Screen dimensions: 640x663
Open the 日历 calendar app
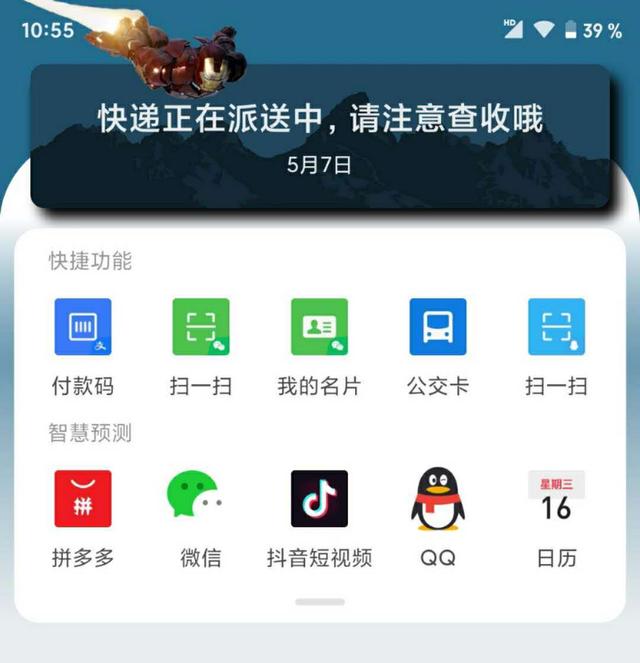click(x=556, y=499)
